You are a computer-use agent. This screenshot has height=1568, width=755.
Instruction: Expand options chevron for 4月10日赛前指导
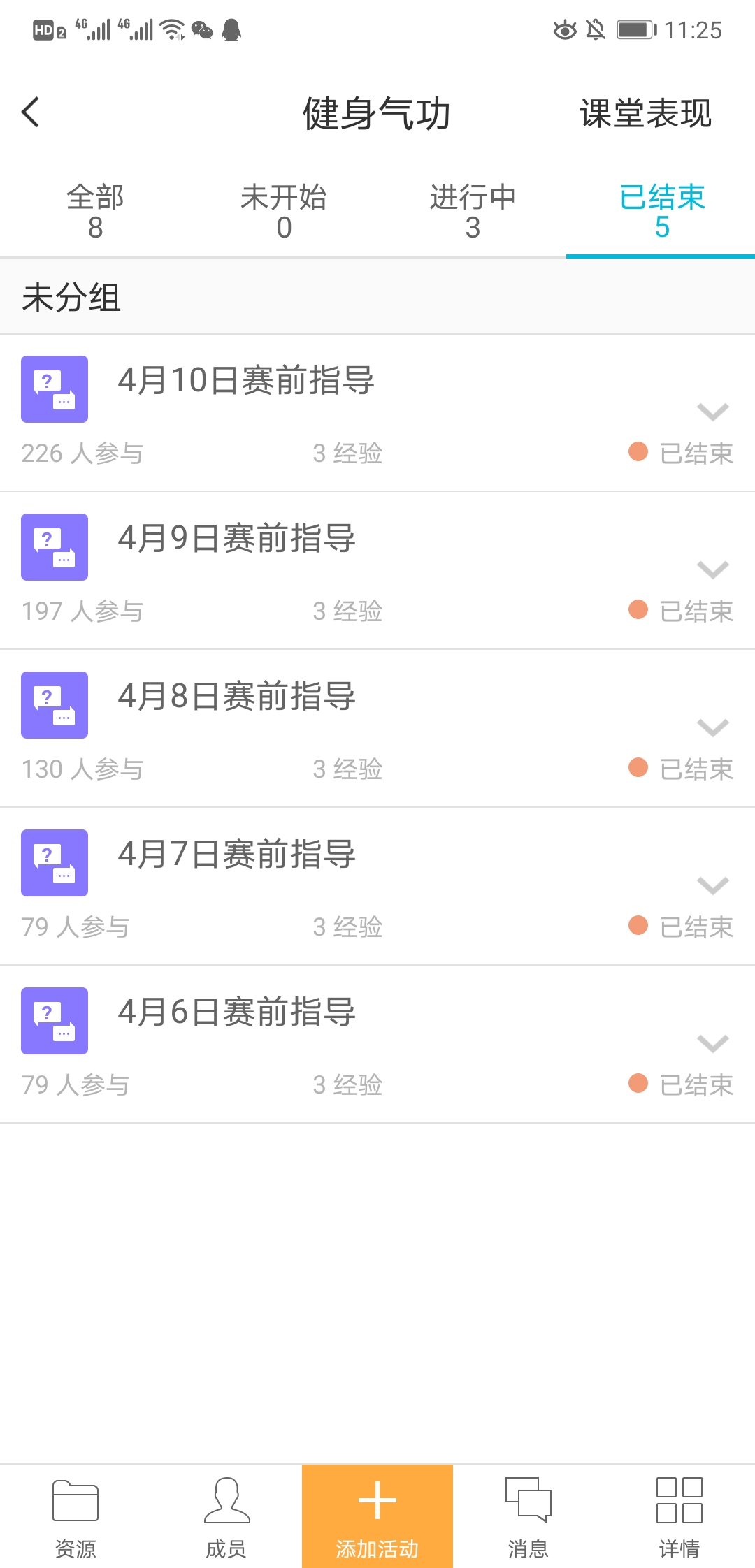pos(712,412)
